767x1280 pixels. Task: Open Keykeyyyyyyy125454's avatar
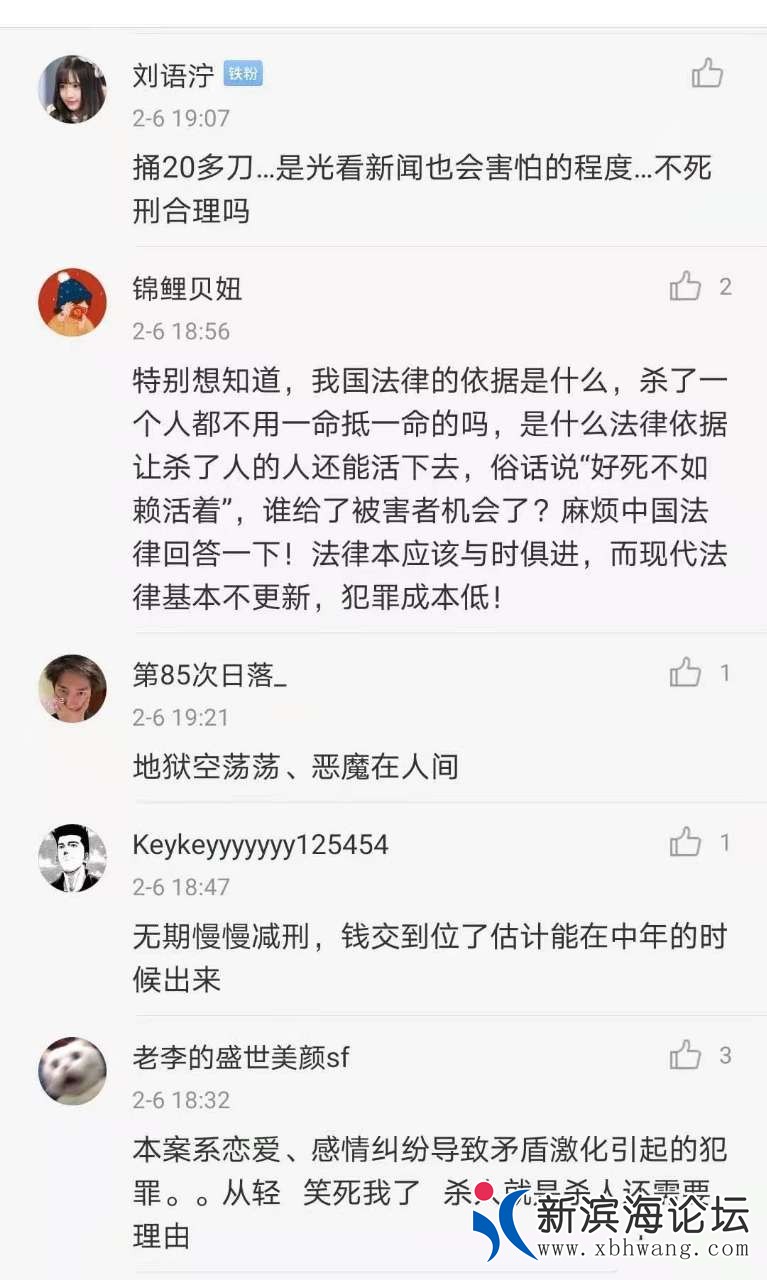tap(72, 858)
